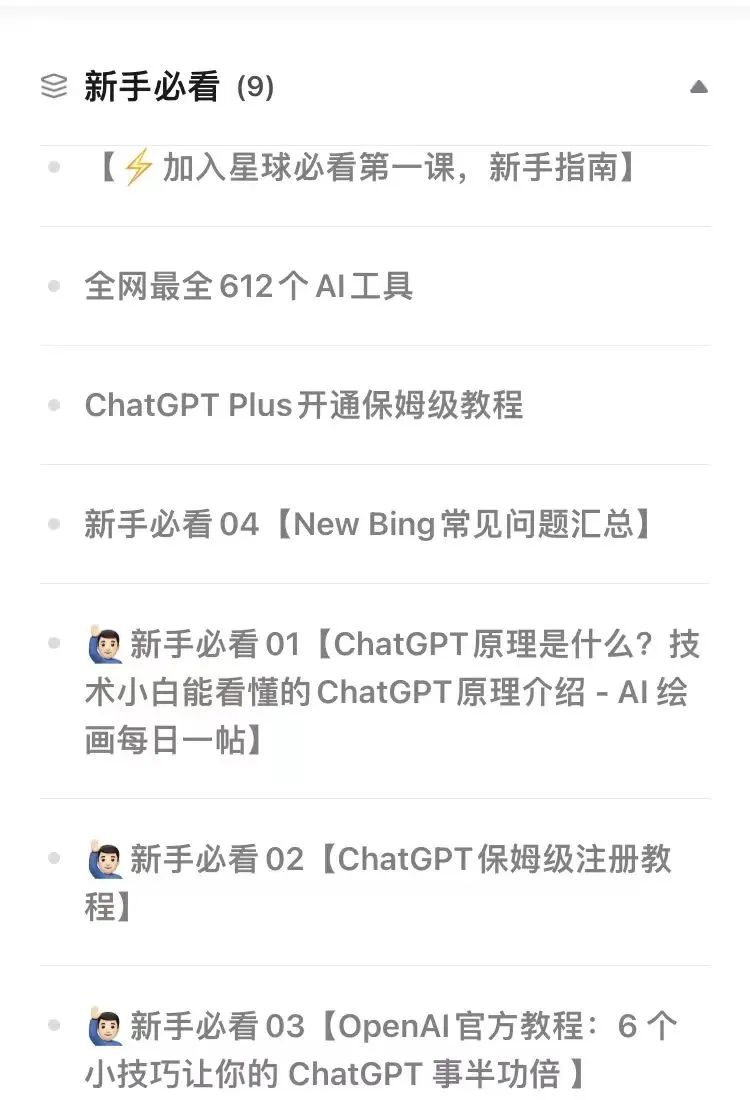
Task: Open 新手必看01 ChatGPT原理是什么
Action: click(x=390, y=692)
